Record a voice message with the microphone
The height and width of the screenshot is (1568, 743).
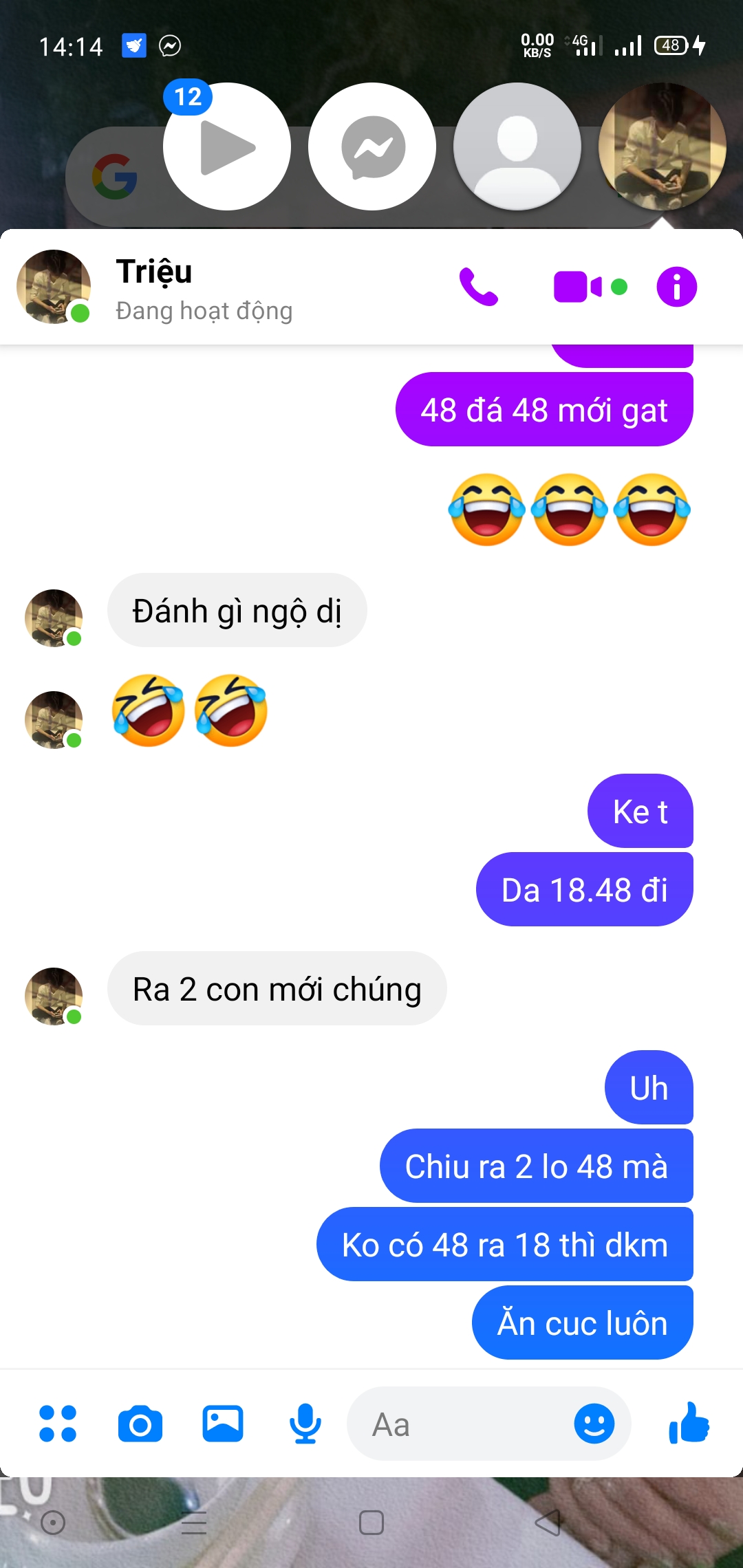click(305, 1424)
